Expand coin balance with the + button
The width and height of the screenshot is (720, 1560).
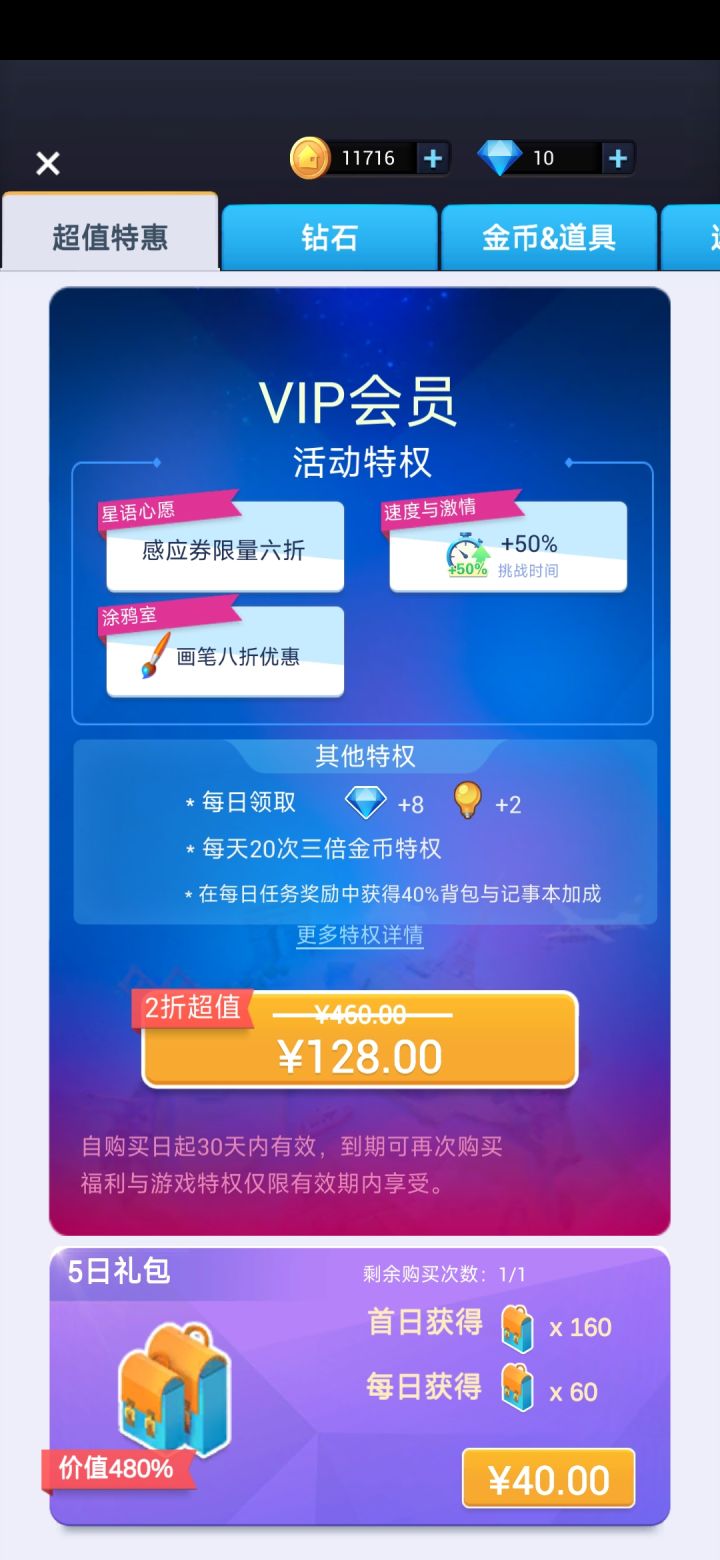pos(434,157)
